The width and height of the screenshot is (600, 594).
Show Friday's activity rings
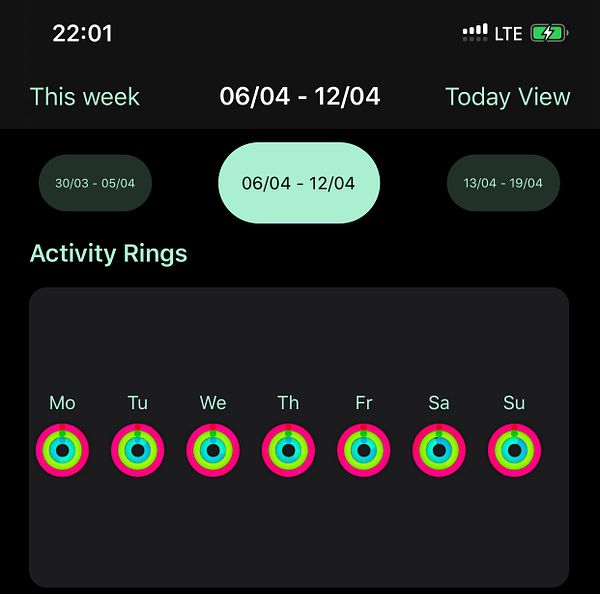(364, 450)
